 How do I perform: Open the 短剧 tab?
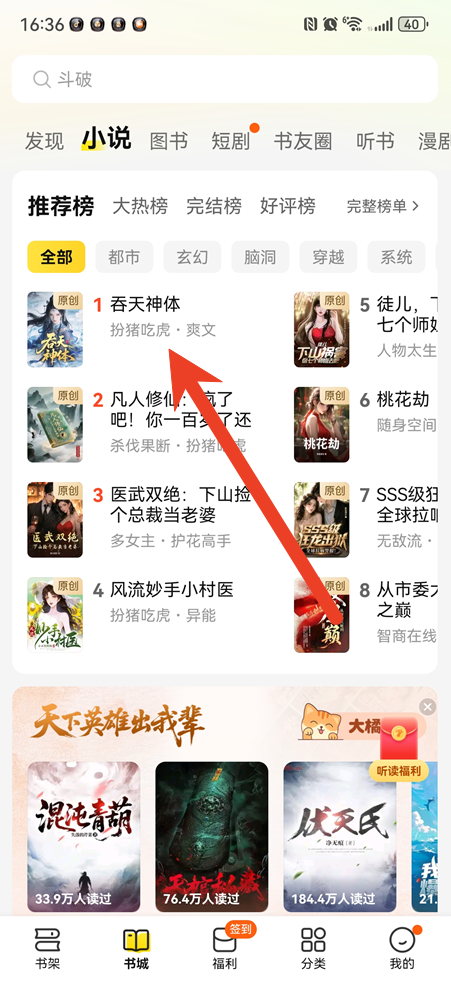coord(231,141)
